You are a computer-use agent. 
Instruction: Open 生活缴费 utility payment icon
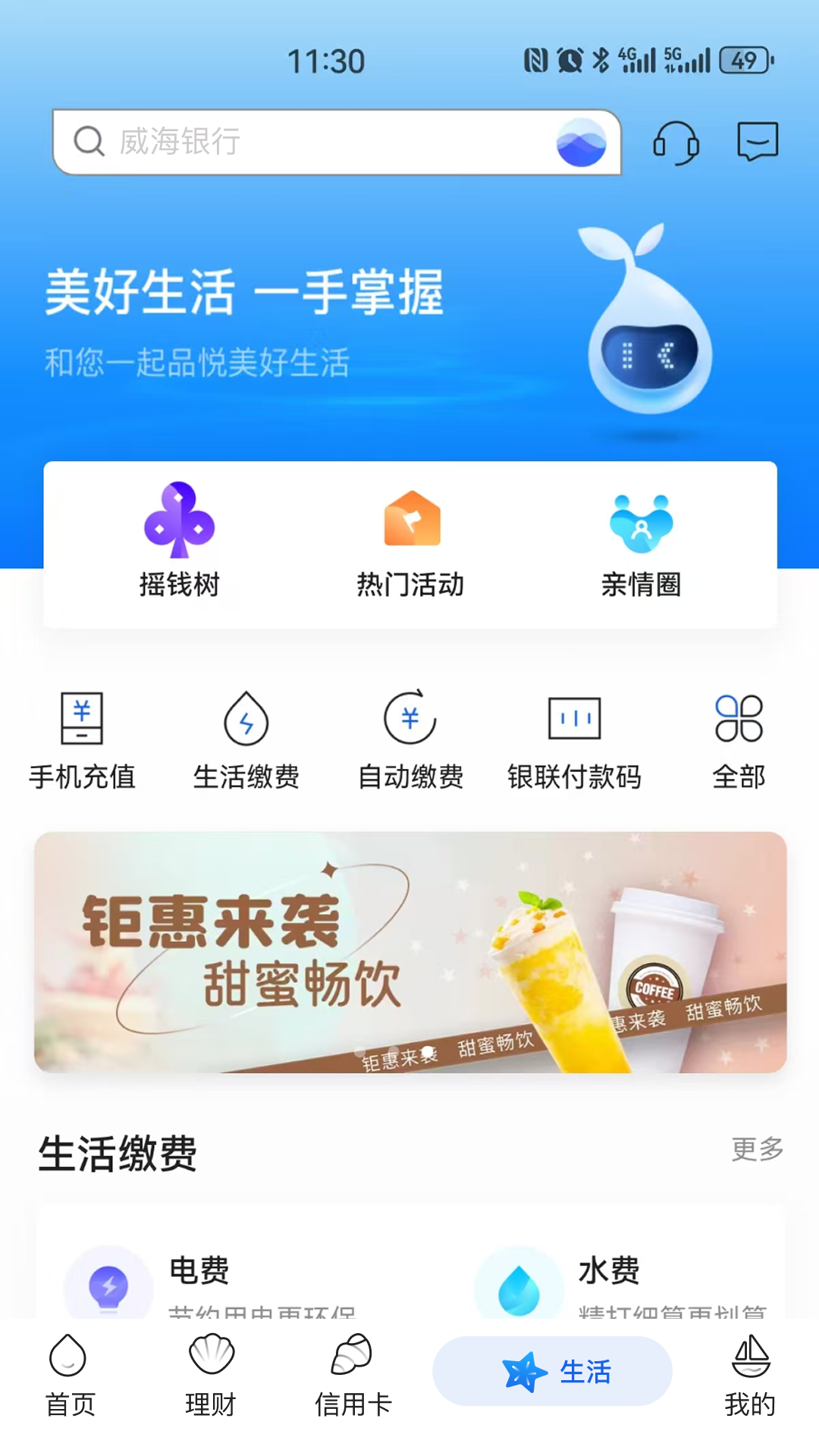click(x=246, y=739)
